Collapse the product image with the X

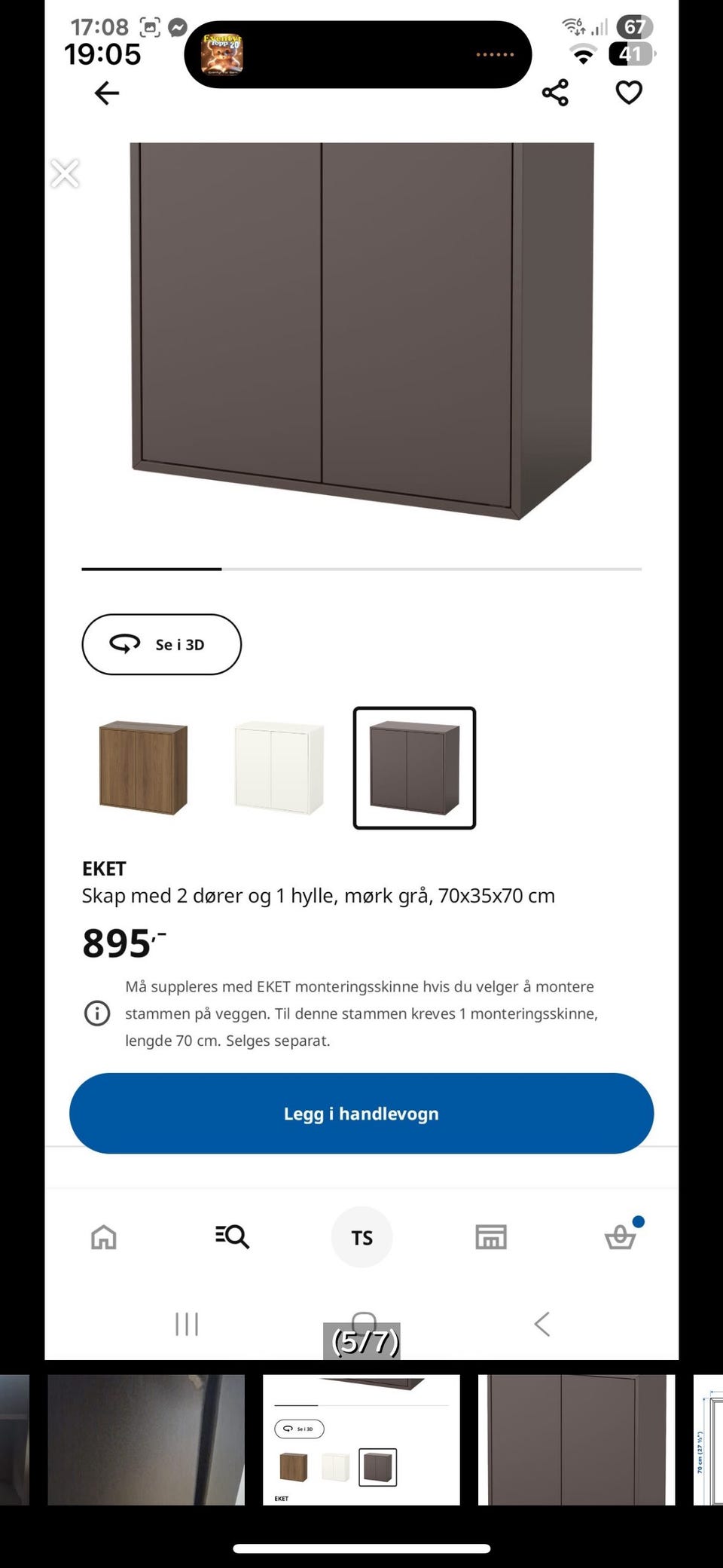(x=65, y=173)
